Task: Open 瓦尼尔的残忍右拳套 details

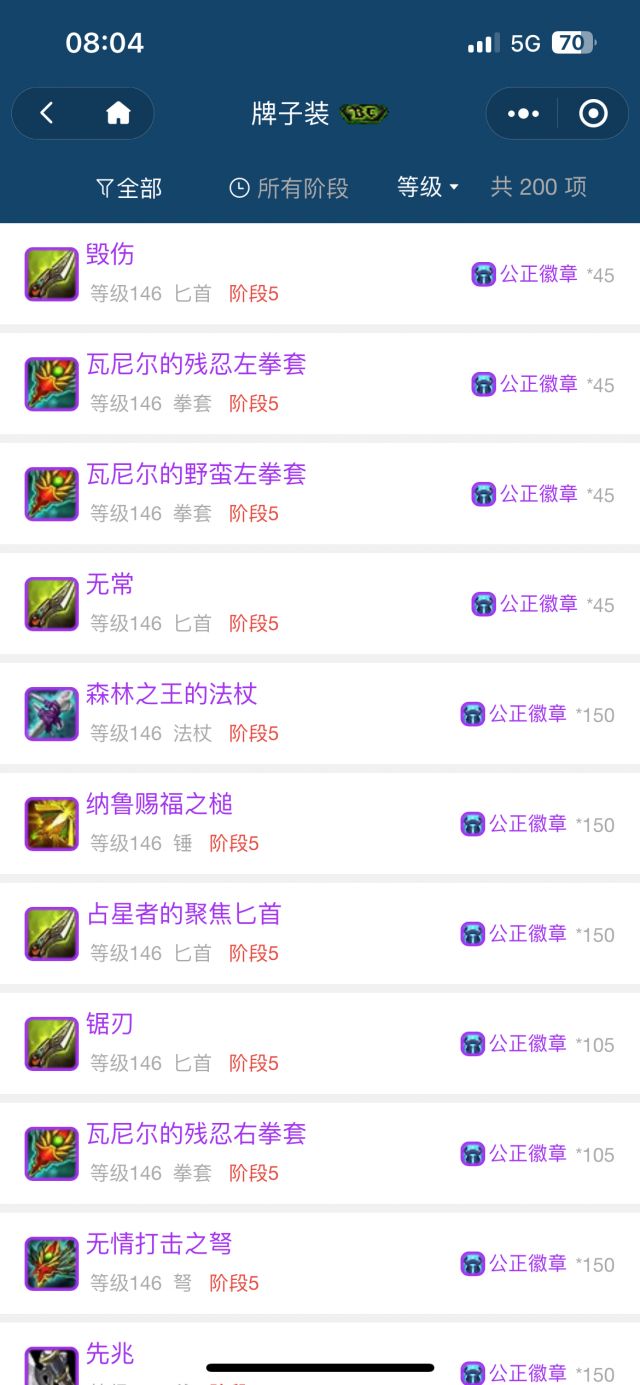Action: pyautogui.click(x=320, y=1154)
